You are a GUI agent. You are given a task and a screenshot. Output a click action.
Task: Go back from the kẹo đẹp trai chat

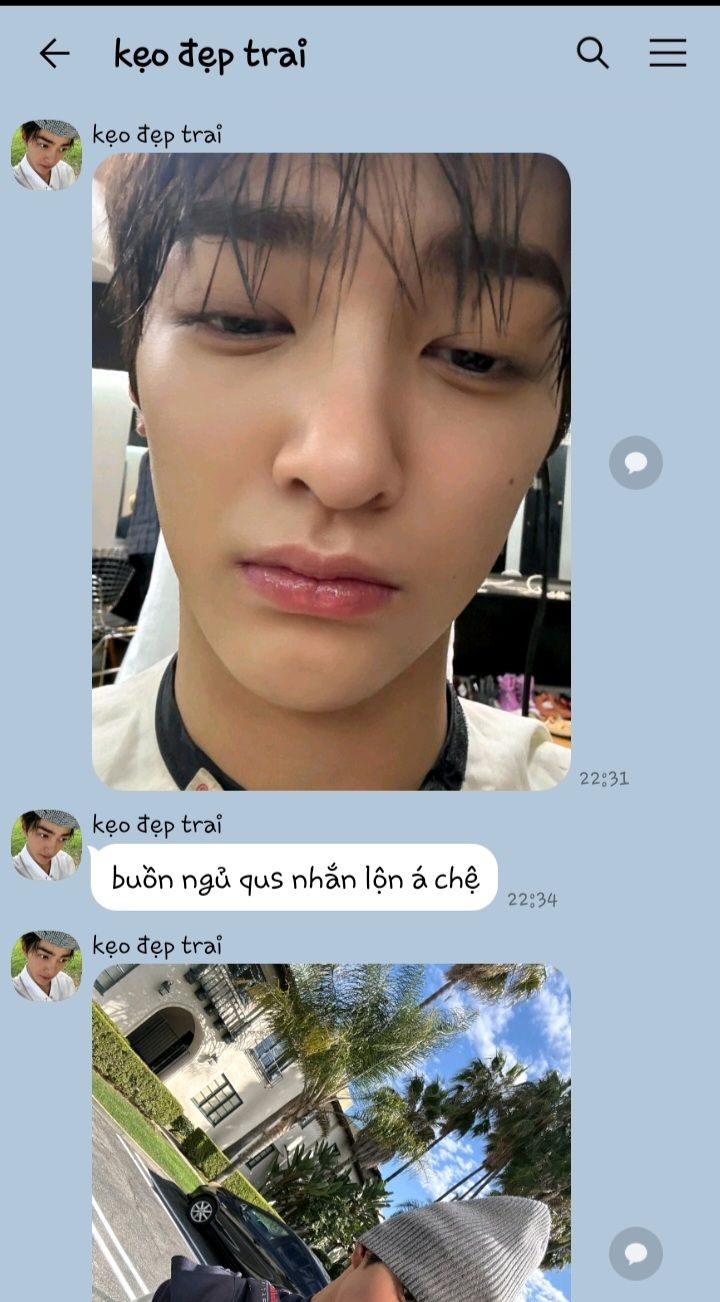click(x=54, y=54)
